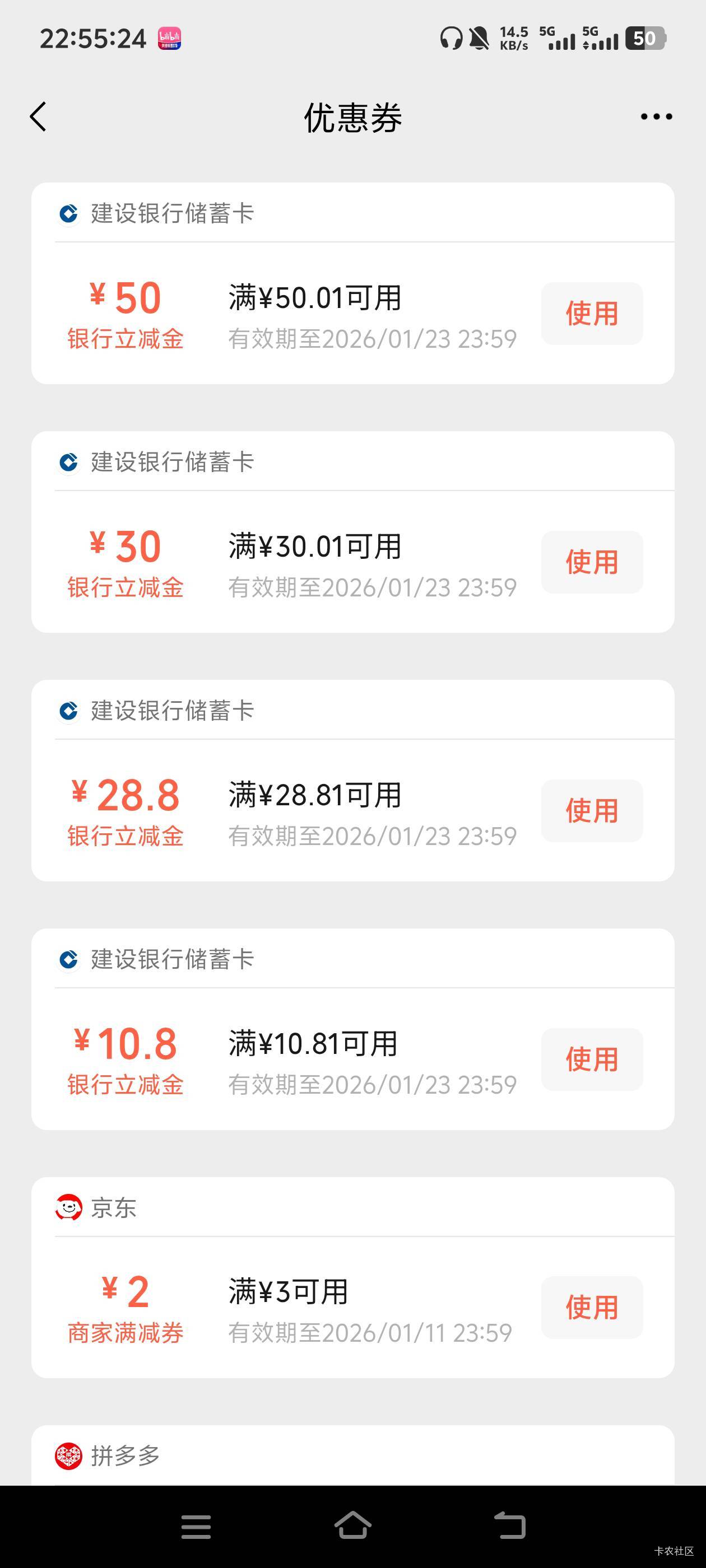706x1568 pixels.
Task: Use the ¥10.8 银行立减金 coupon
Action: (x=592, y=1059)
